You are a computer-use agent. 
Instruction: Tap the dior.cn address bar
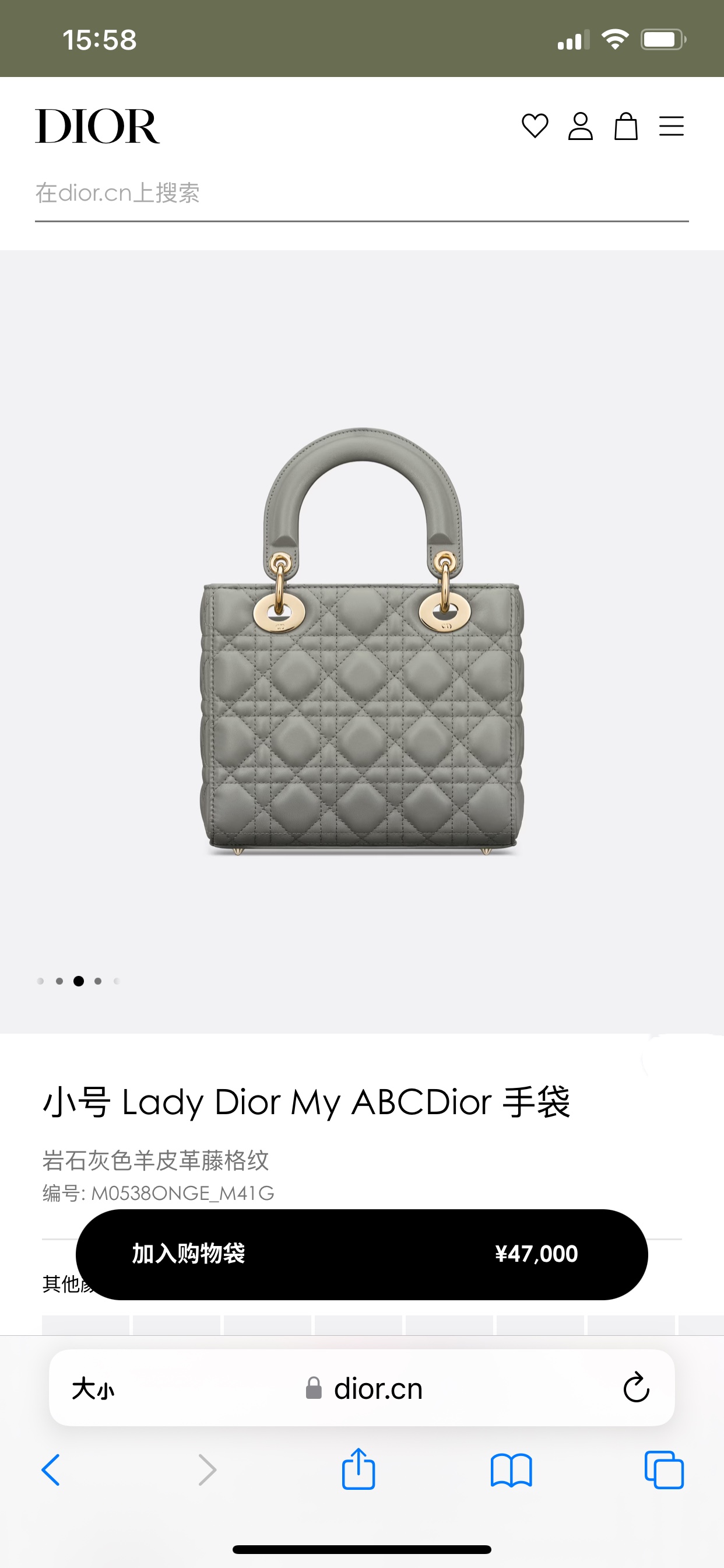click(x=365, y=1388)
